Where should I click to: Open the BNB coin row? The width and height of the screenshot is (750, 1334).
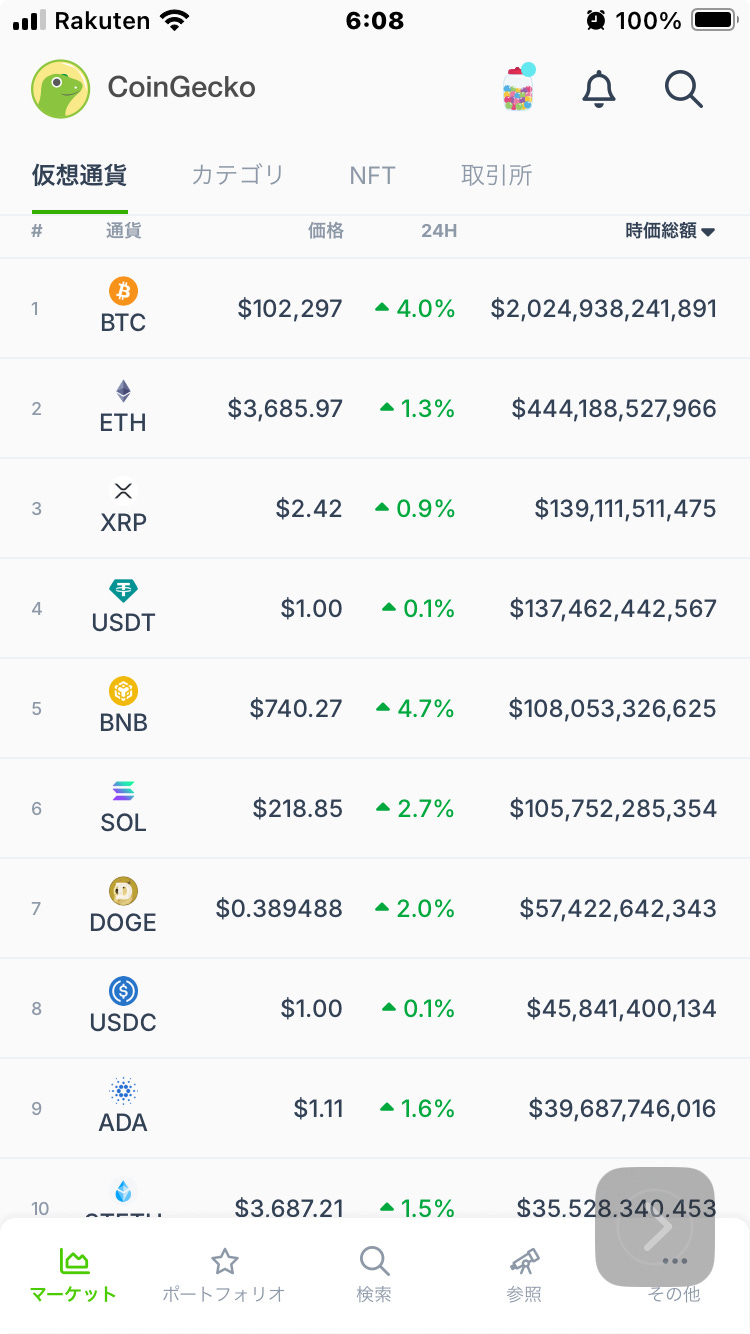375,708
